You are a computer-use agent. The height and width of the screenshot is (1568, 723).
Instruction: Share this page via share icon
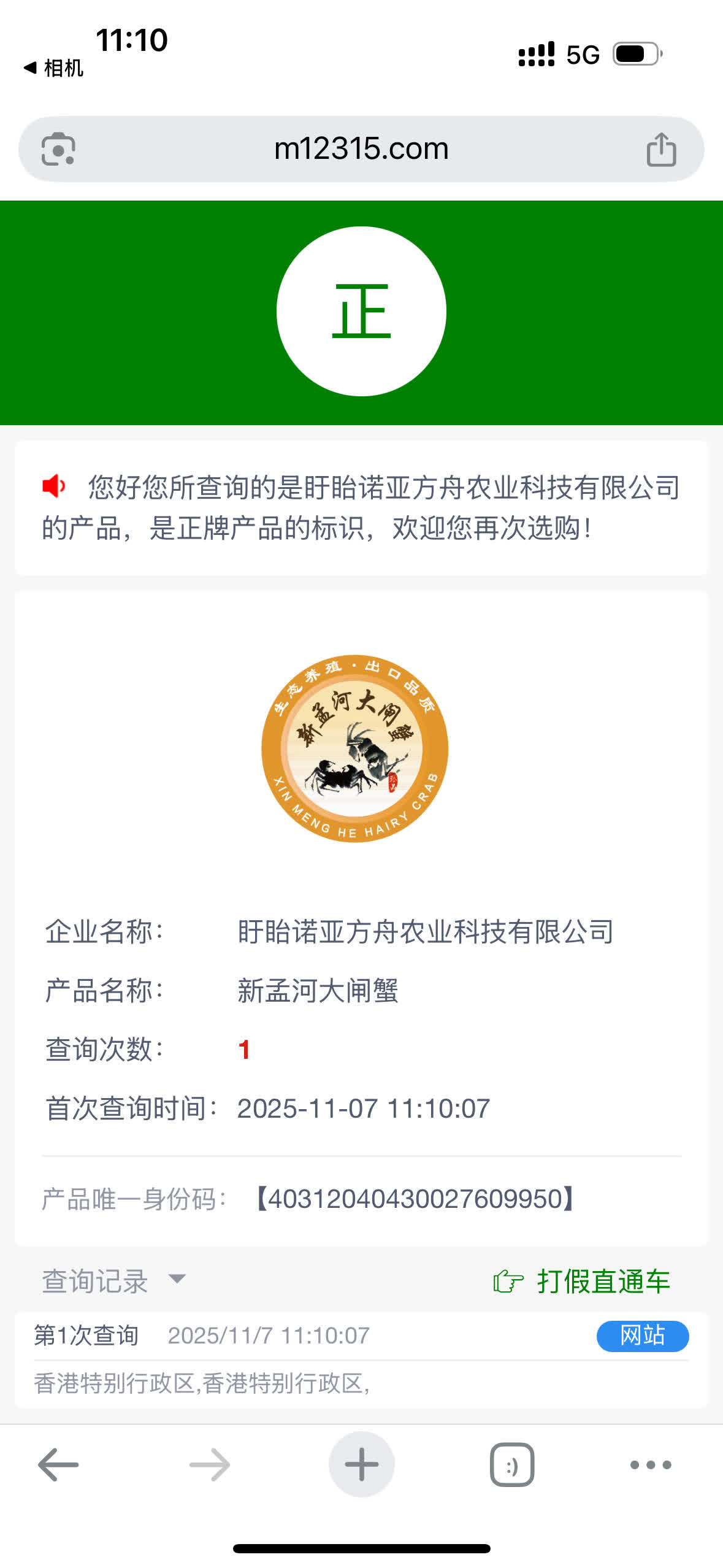tap(661, 149)
